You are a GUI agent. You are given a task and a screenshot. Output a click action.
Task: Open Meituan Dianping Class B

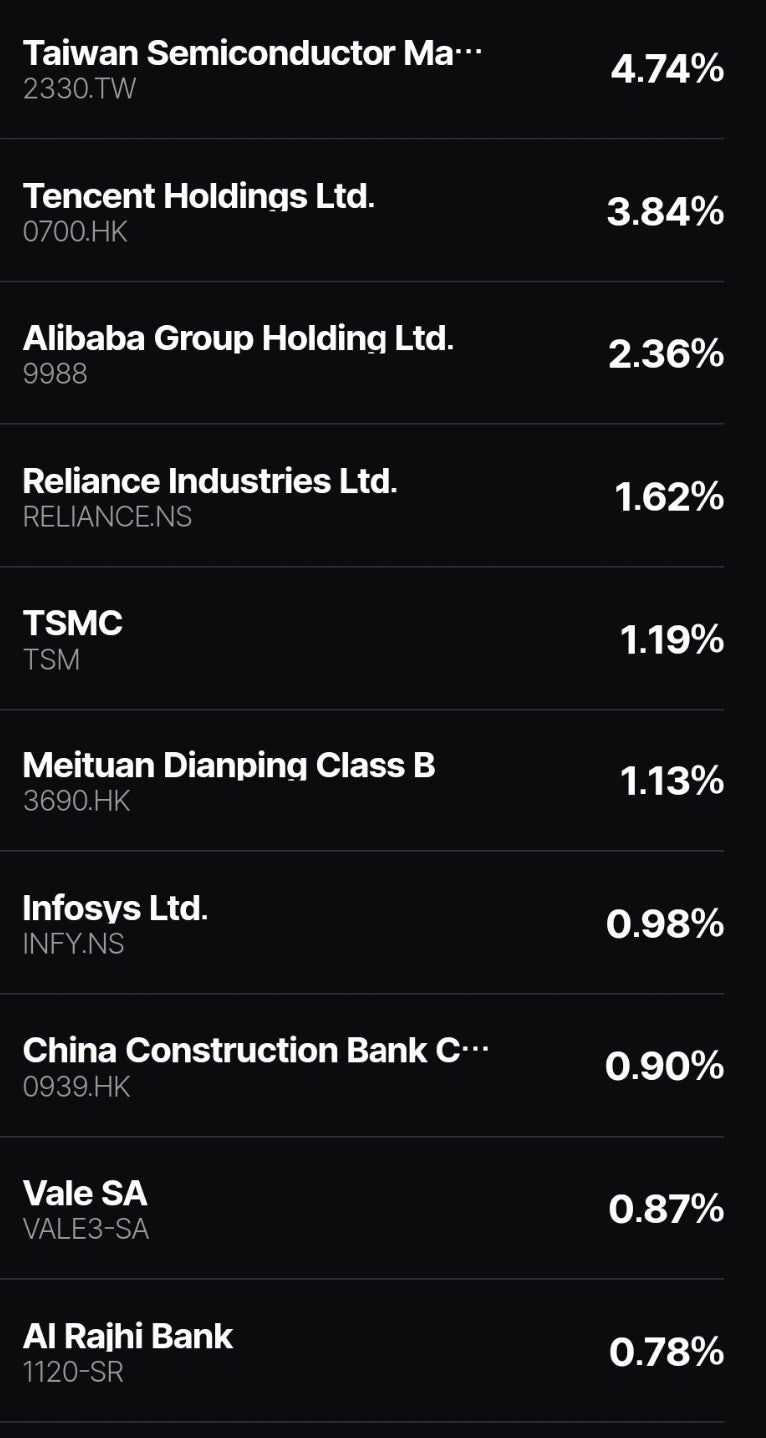(228, 781)
